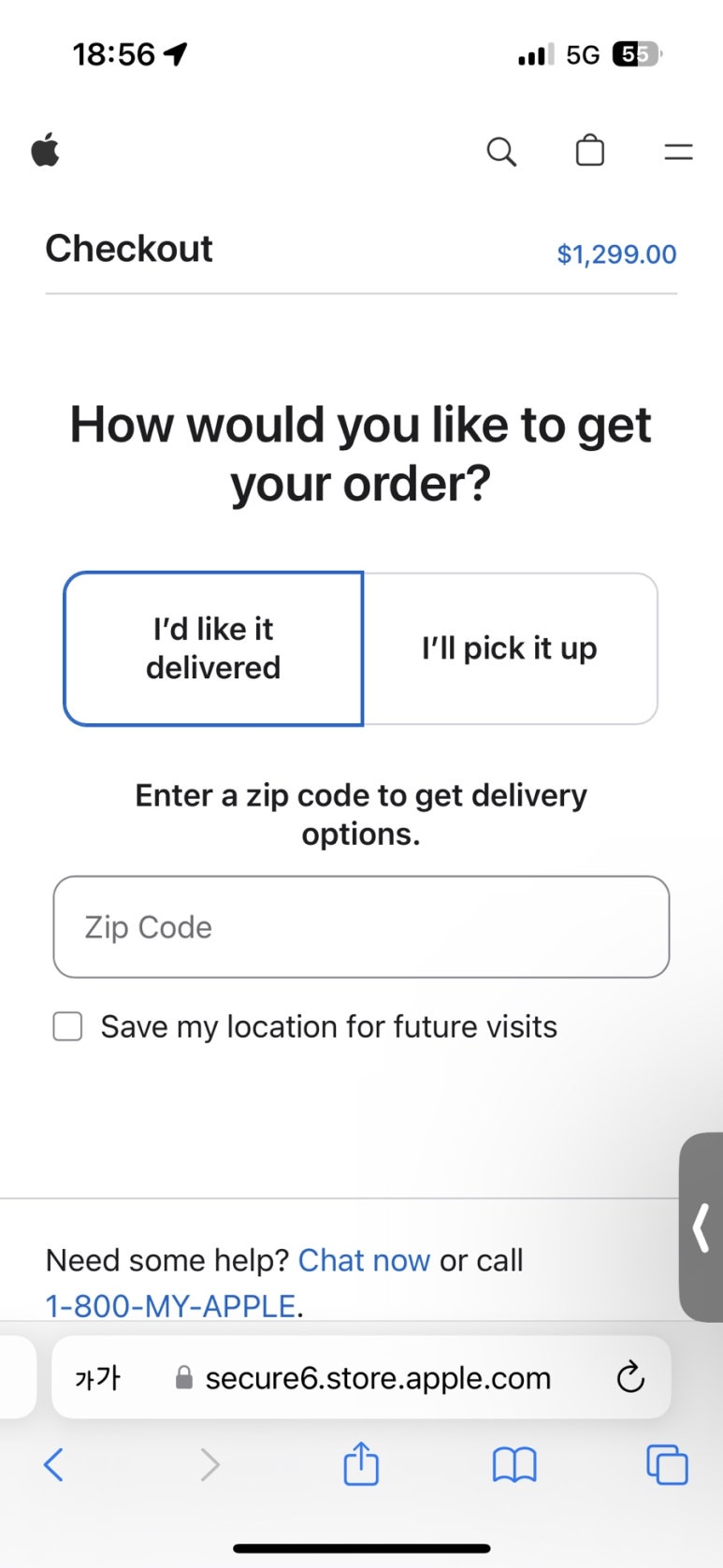Show all open tabs

pyautogui.click(x=667, y=1464)
